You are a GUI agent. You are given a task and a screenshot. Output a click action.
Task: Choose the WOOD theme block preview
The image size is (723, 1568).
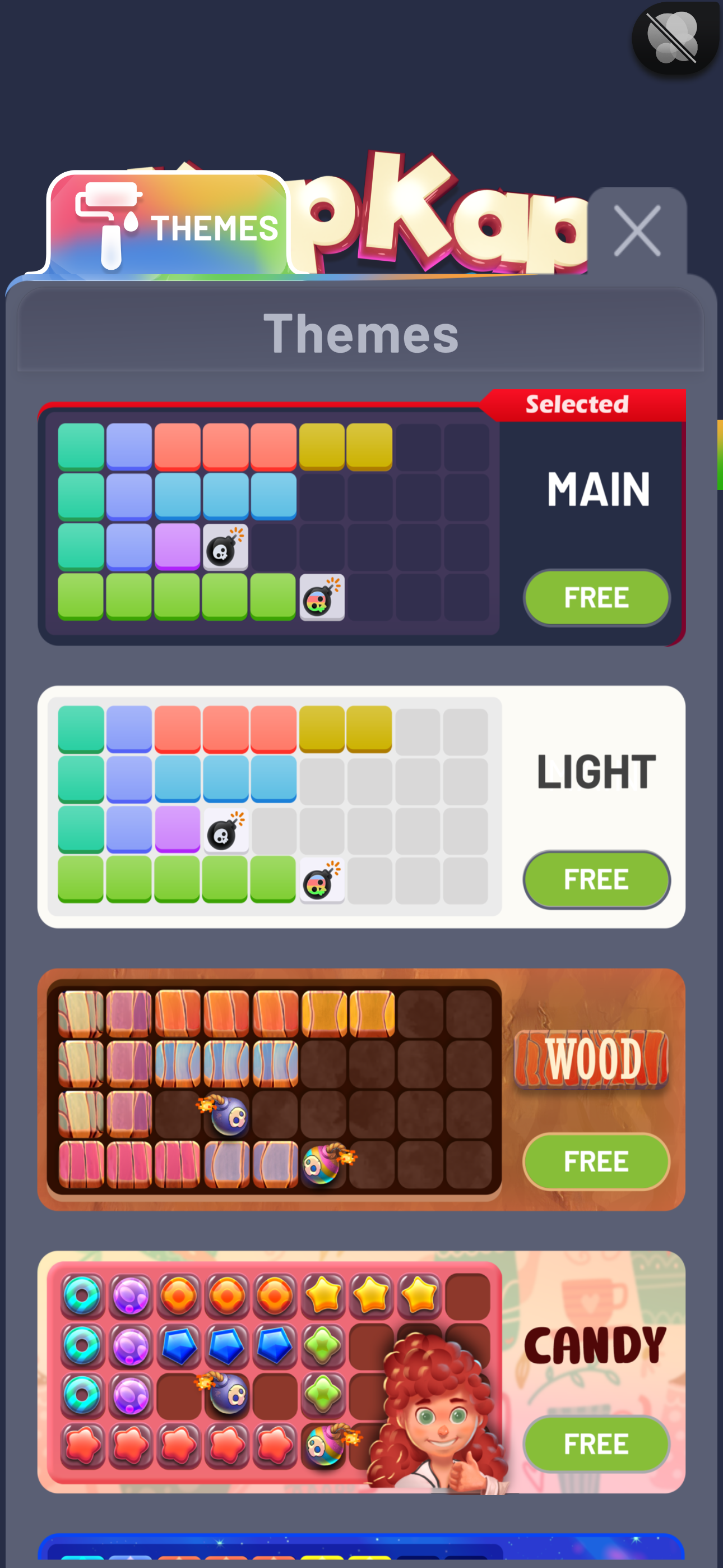point(275,1088)
